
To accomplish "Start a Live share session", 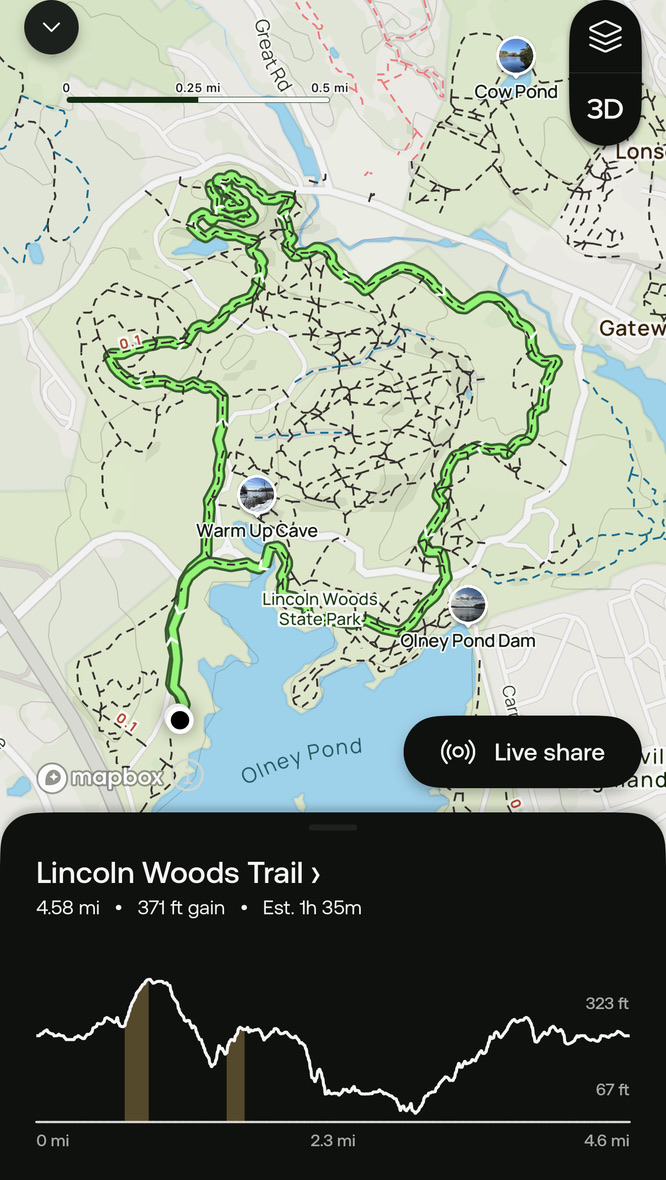I will click(x=522, y=752).
